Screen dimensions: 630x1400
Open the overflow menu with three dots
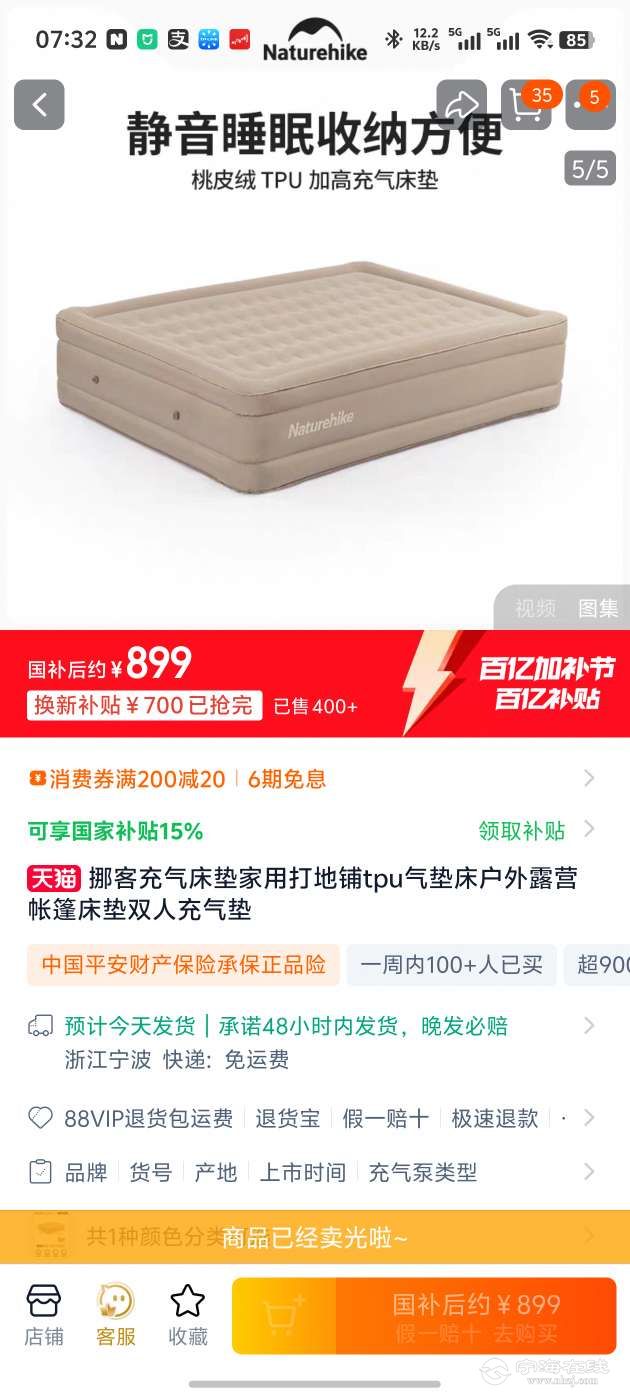(x=590, y=105)
